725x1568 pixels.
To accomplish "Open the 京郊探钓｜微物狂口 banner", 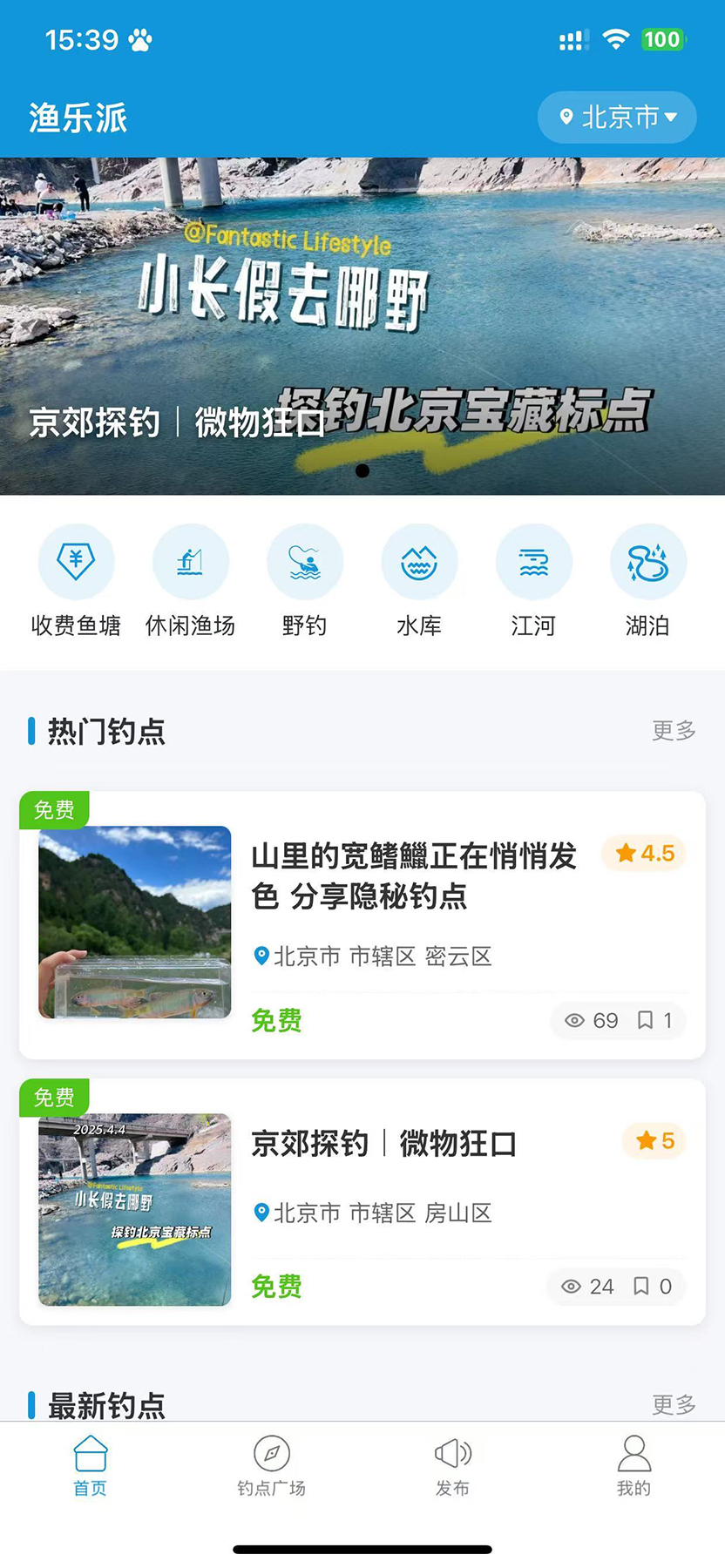I will pos(362,322).
